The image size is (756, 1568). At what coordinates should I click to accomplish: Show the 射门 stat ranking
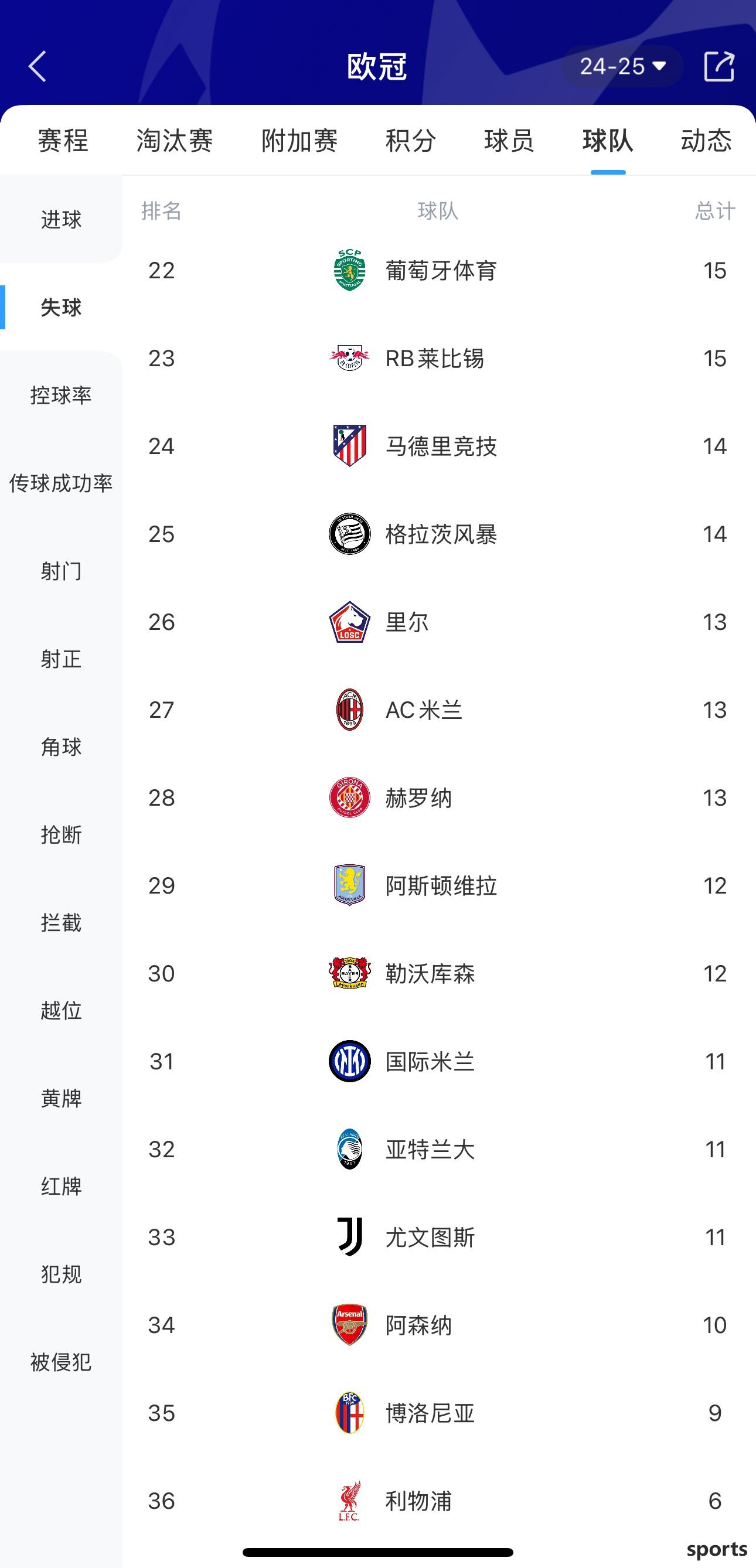point(61,571)
